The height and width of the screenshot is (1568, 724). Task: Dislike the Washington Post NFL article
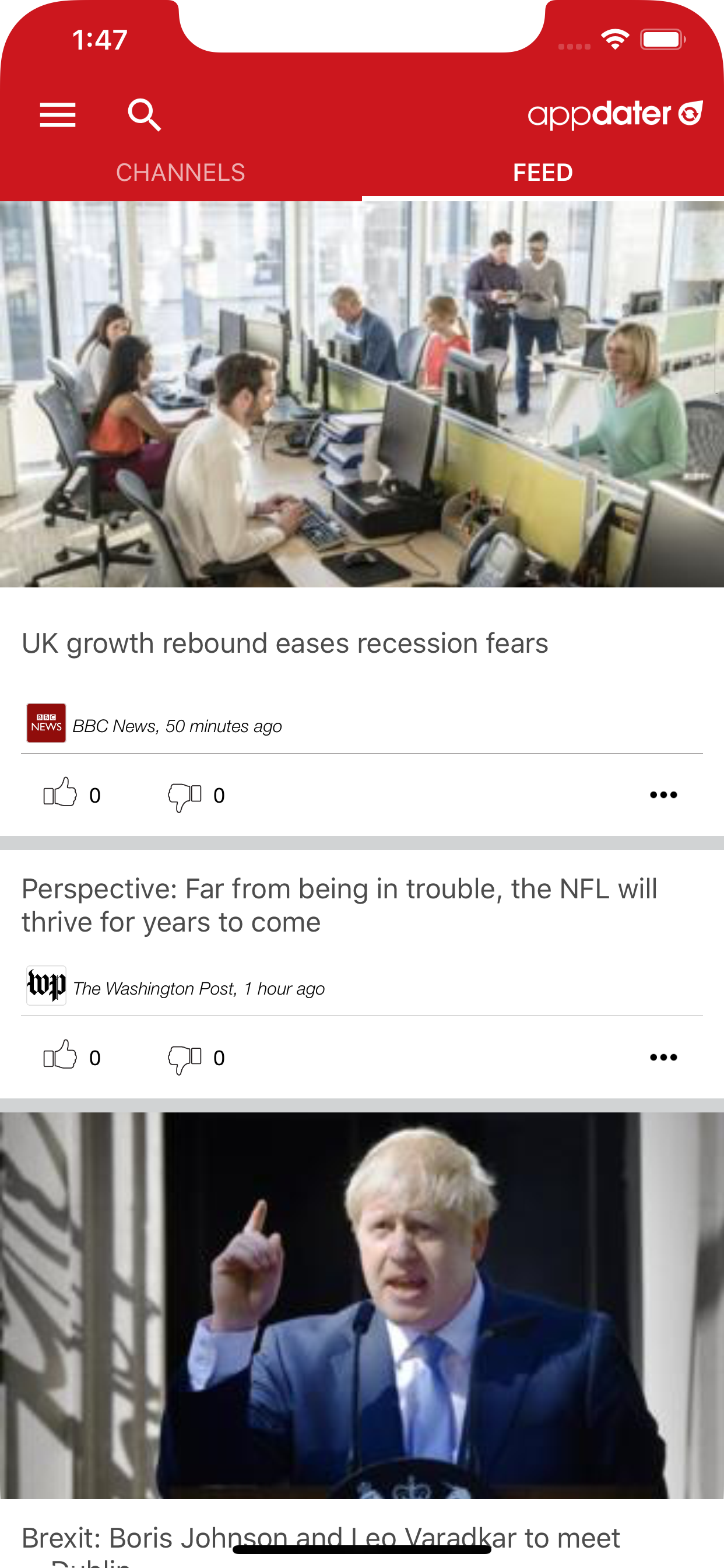184,1058
